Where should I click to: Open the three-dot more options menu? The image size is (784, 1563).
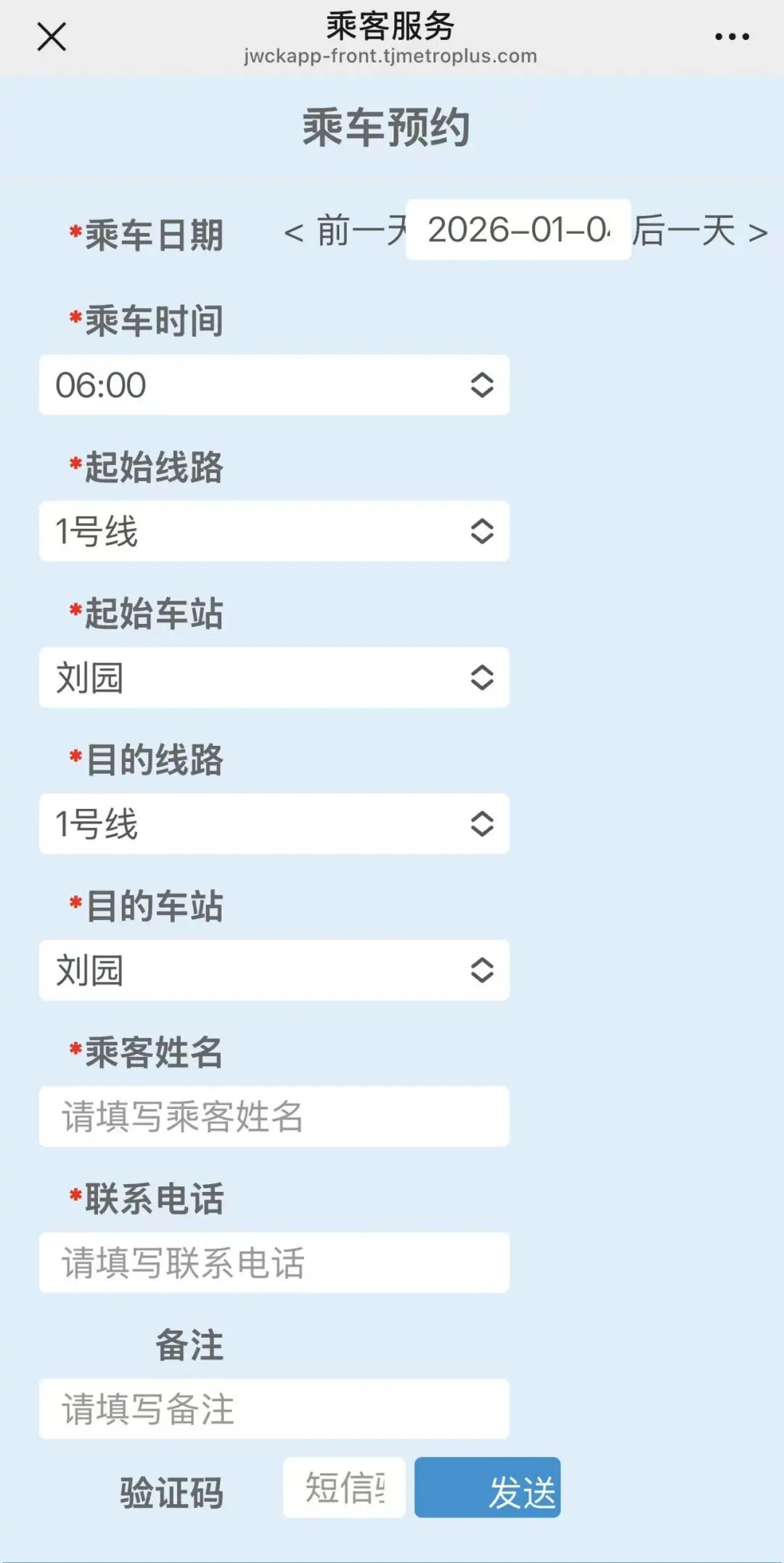click(x=731, y=36)
